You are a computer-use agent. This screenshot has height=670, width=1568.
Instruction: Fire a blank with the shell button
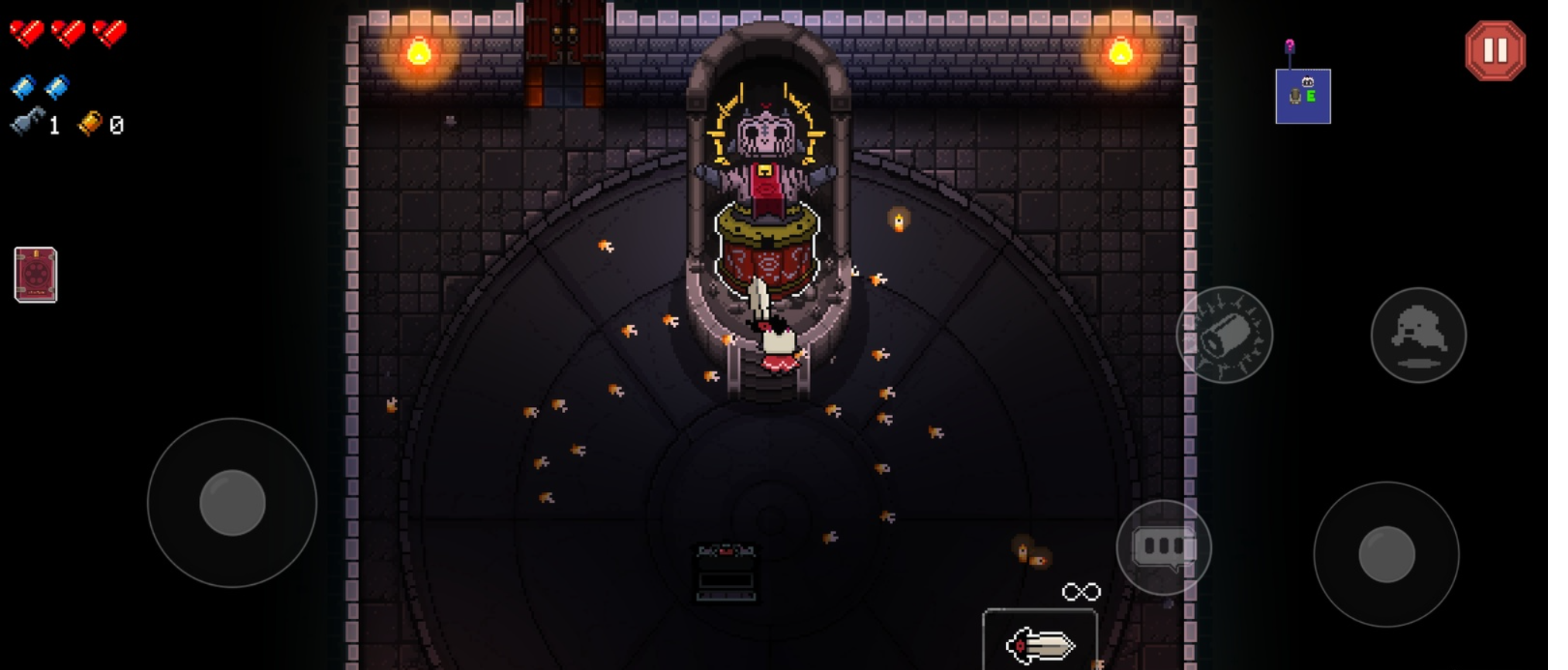click(1224, 335)
